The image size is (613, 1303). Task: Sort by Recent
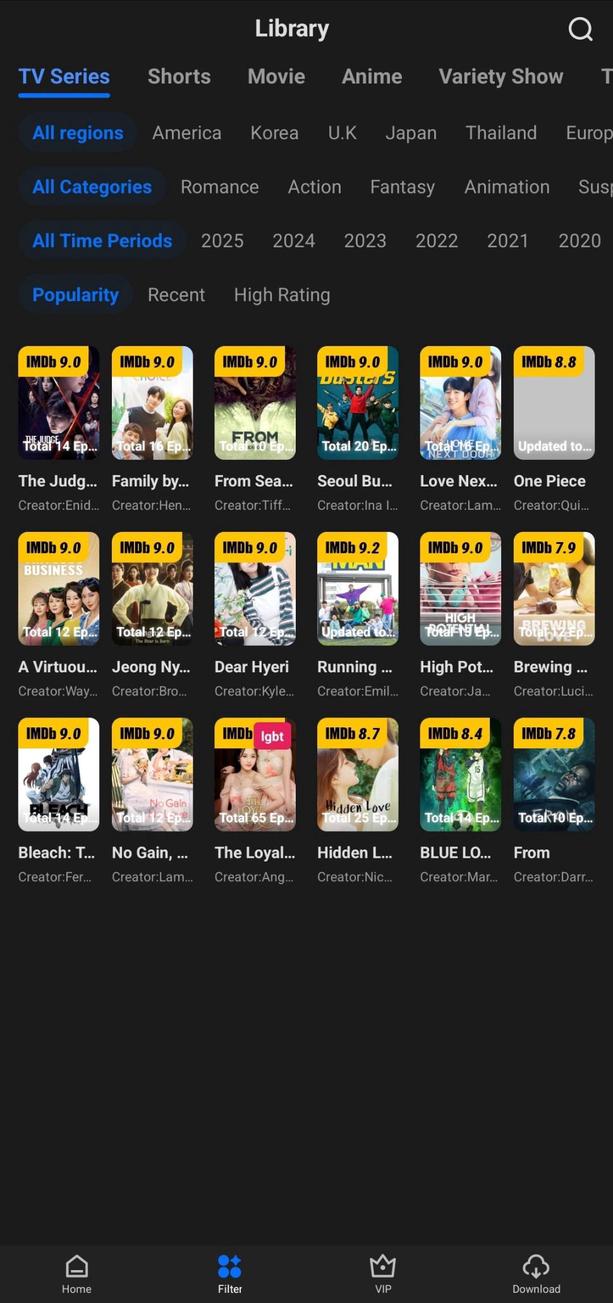[176, 295]
